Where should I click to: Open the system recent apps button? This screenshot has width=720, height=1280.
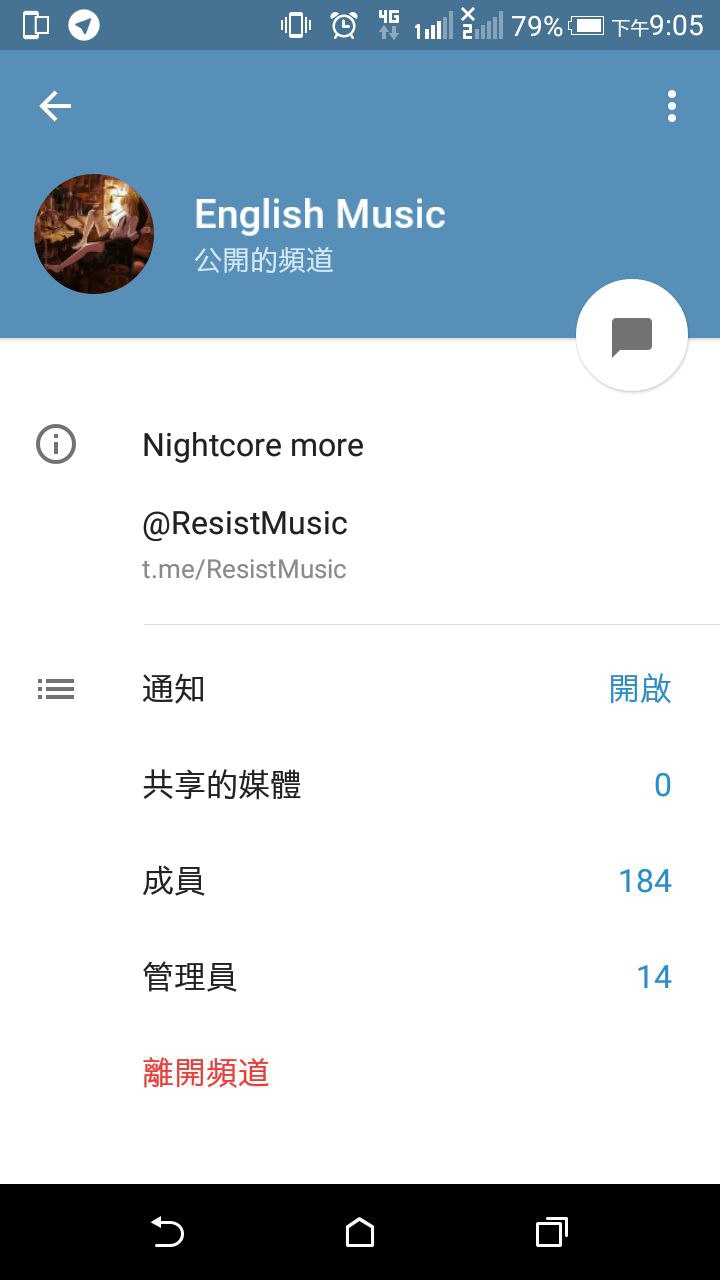[x=551, y=1233]
